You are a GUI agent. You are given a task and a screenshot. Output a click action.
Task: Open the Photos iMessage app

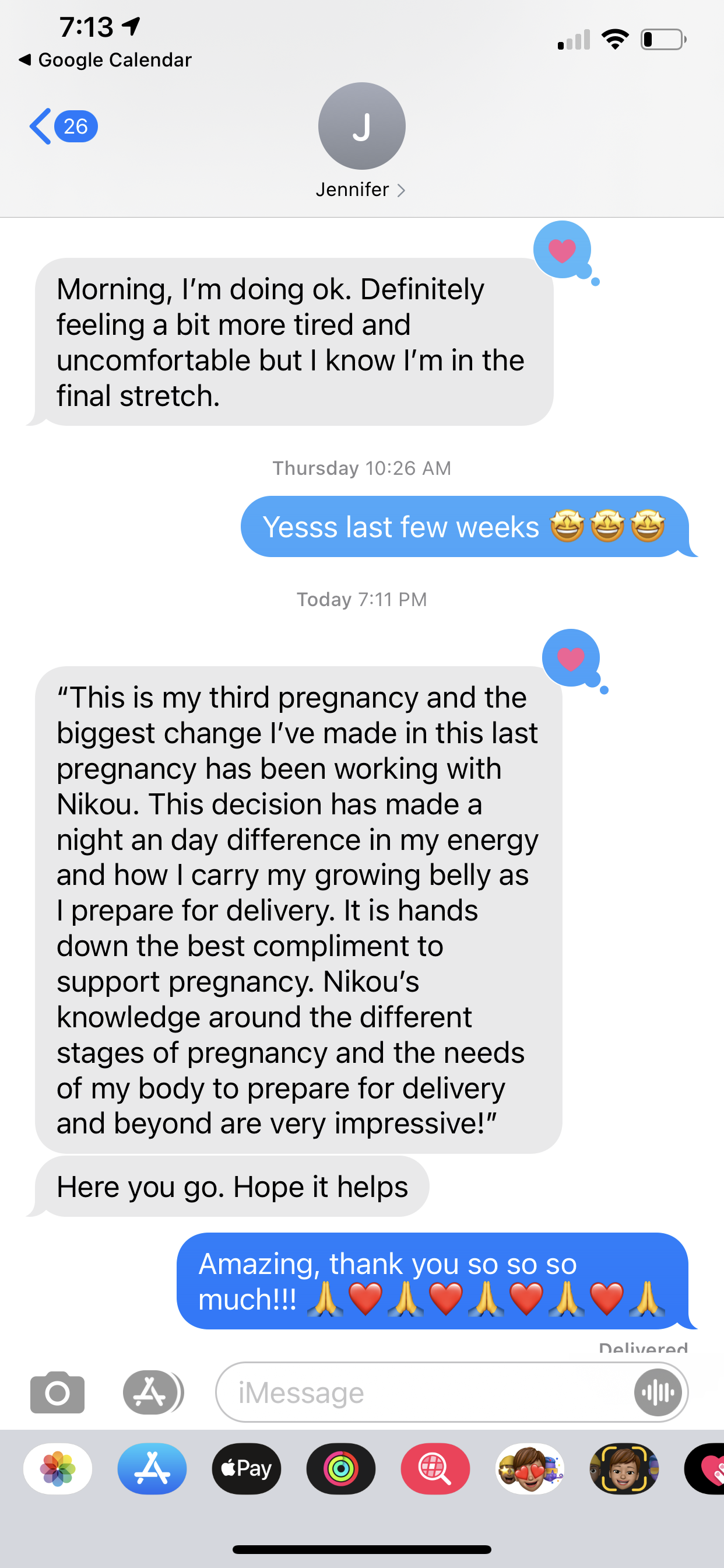click(x=58, y=1469)
